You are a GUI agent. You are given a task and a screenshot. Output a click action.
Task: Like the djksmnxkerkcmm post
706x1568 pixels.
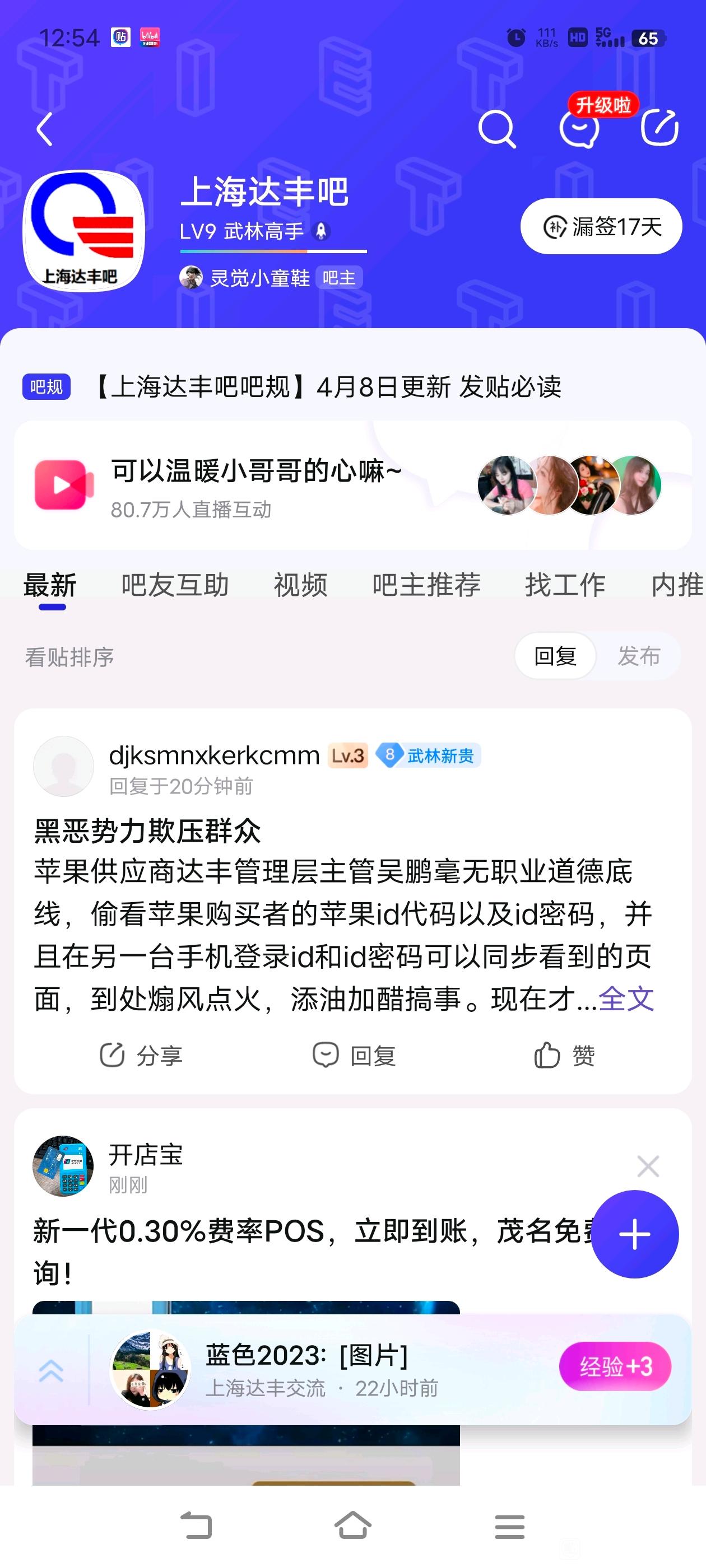[x=565, y=1055]
